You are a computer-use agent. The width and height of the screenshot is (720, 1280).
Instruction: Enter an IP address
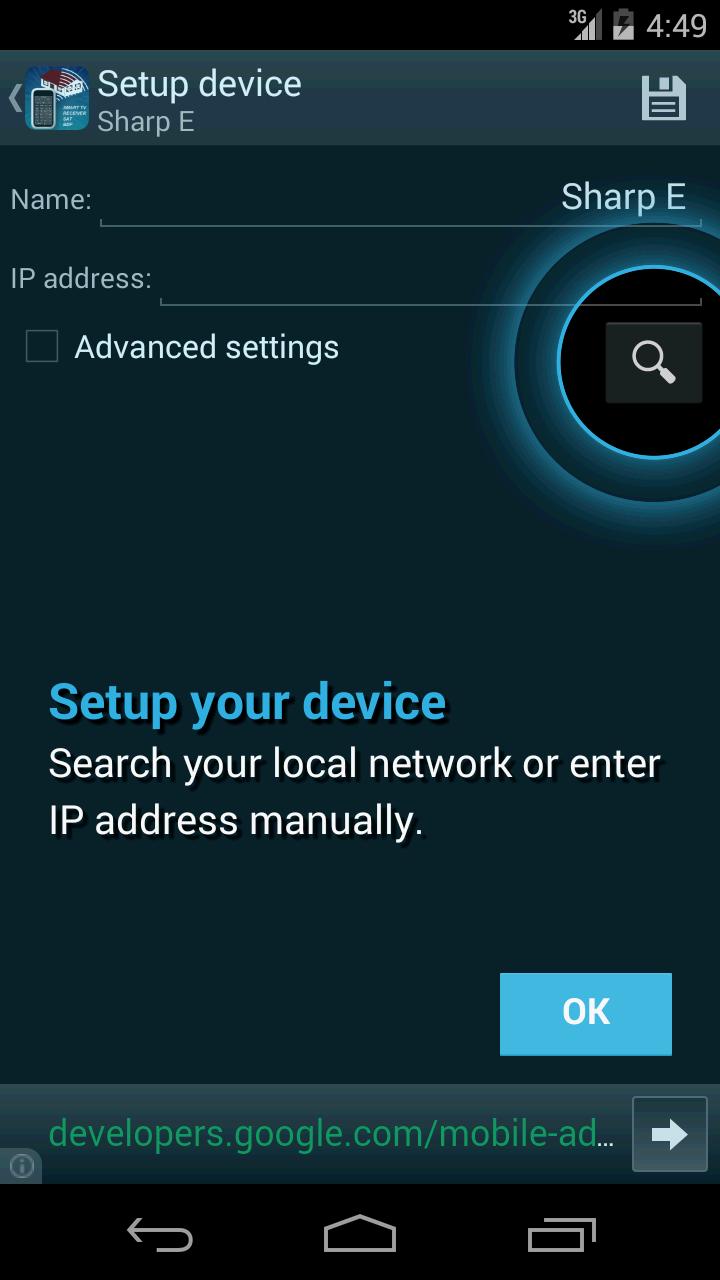pyautogui.click(x=430, y=279)
